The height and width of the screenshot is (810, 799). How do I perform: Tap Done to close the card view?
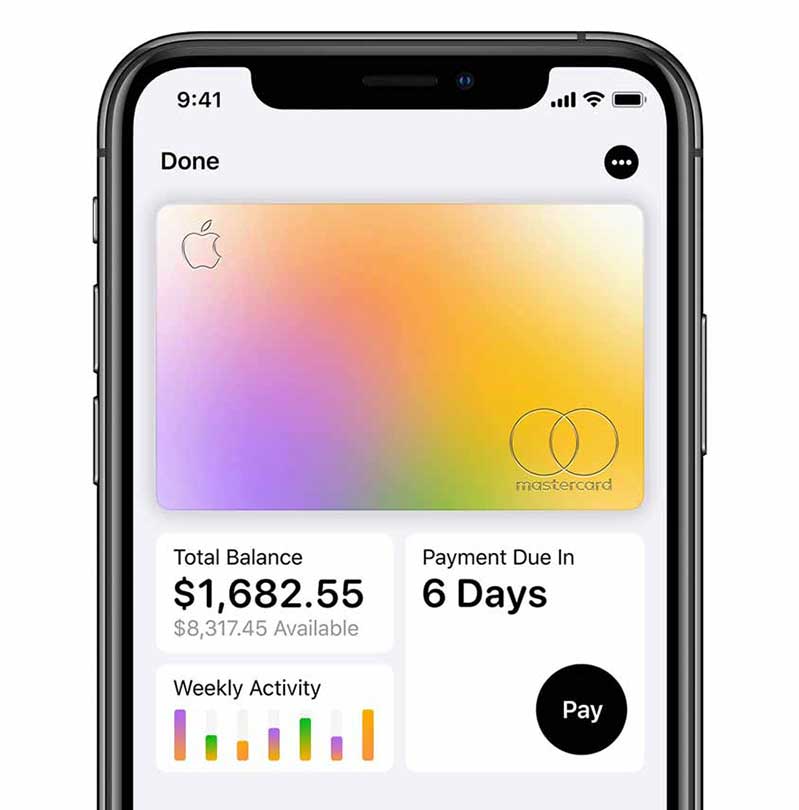[190, 161]
